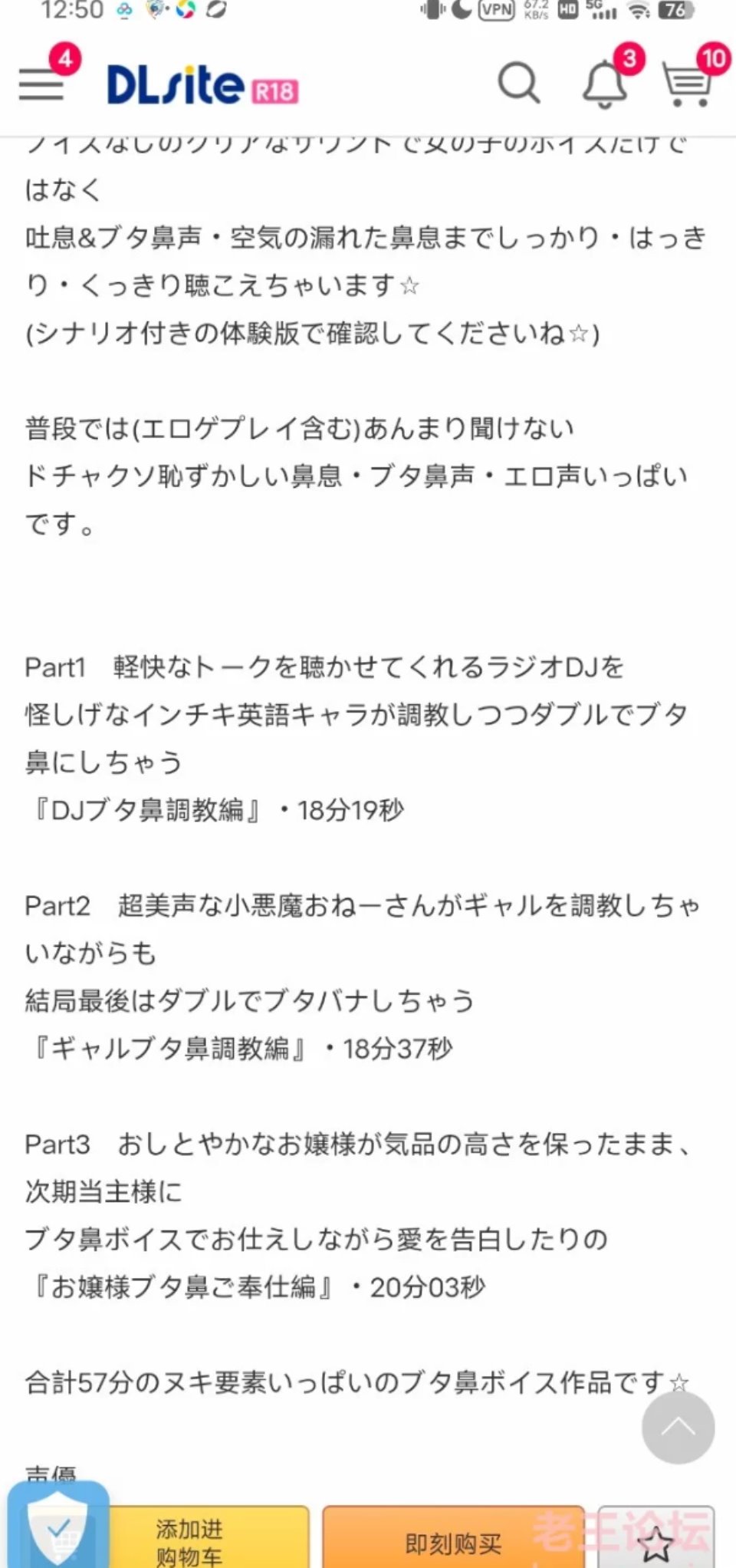
Task: Add this work to favorites star
Action: [655, 1542]
